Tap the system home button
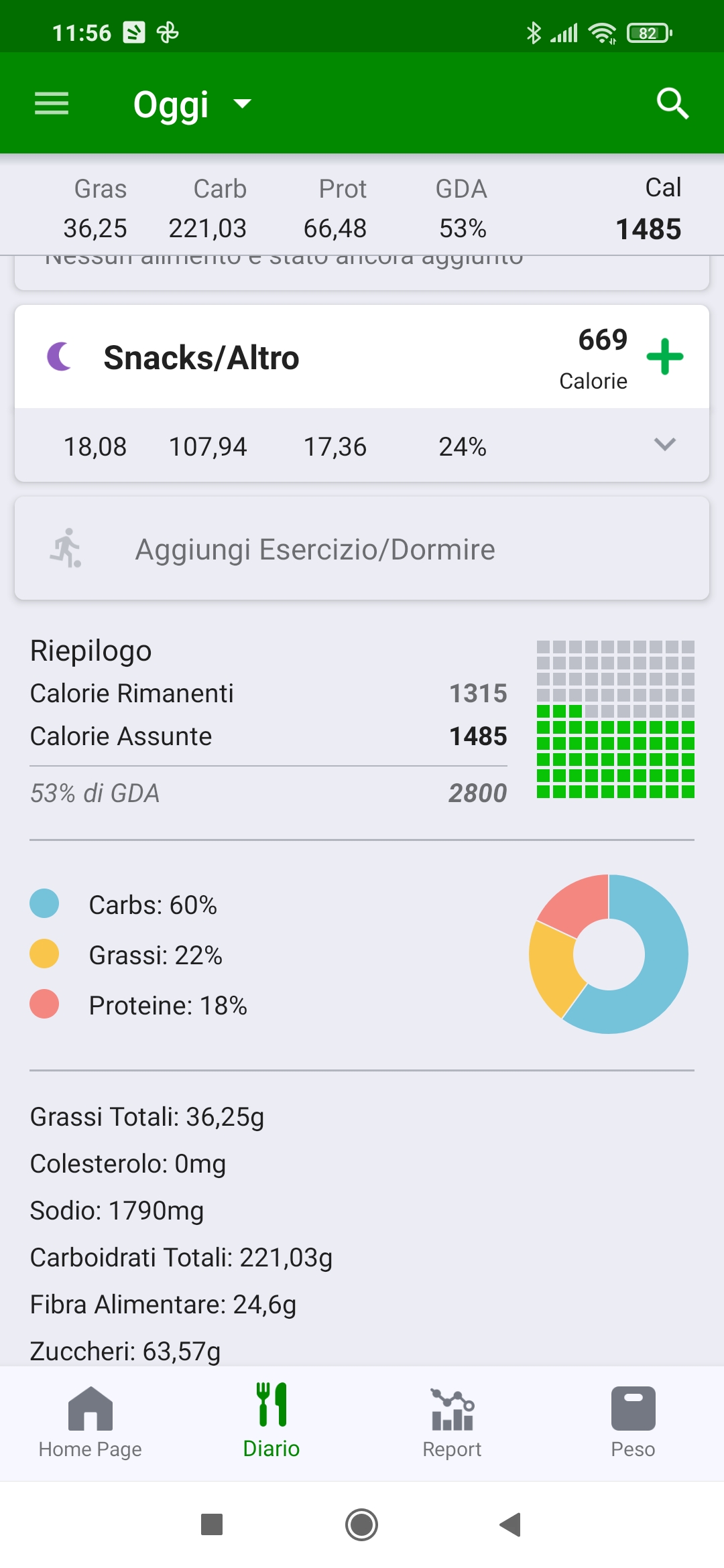 click(362, 1524)
